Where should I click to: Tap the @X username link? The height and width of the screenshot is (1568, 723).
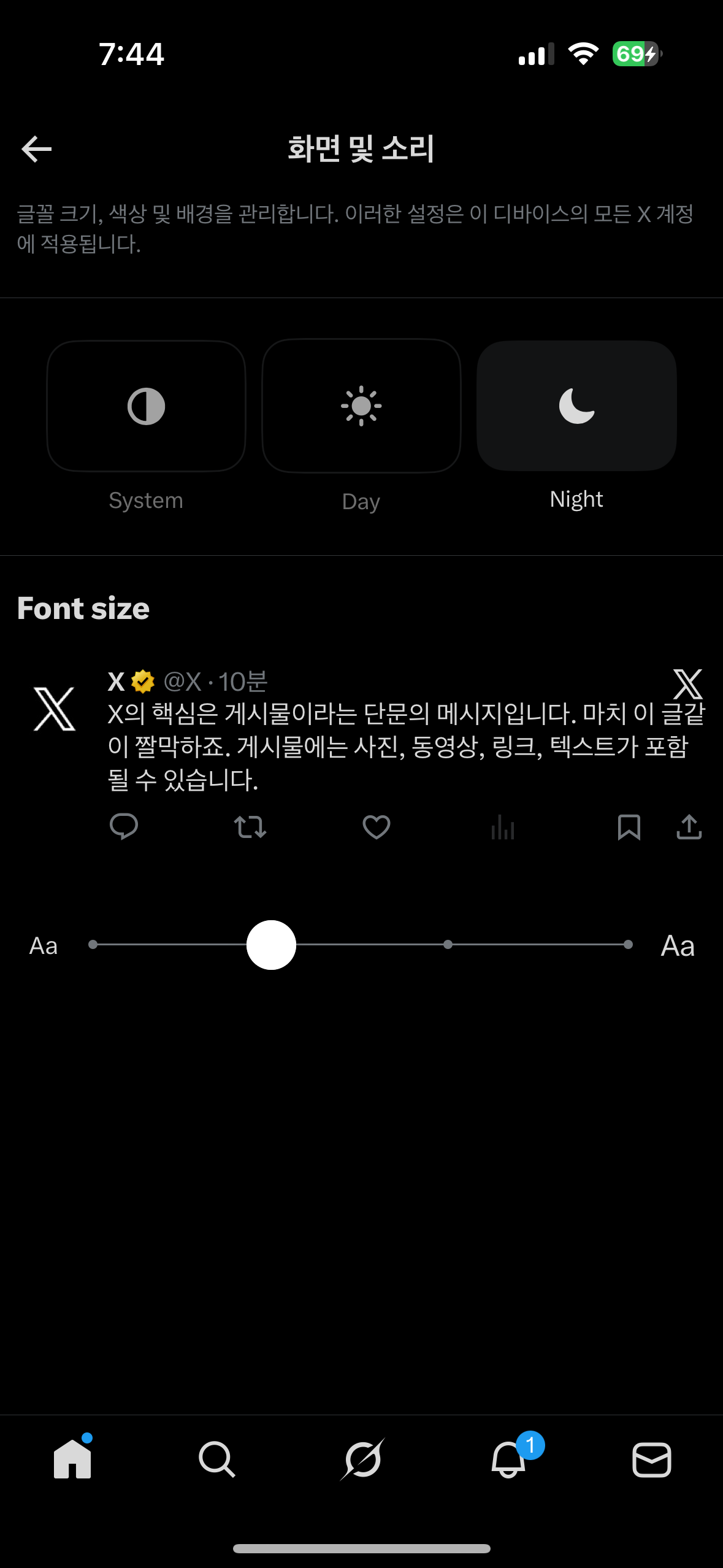182,682
